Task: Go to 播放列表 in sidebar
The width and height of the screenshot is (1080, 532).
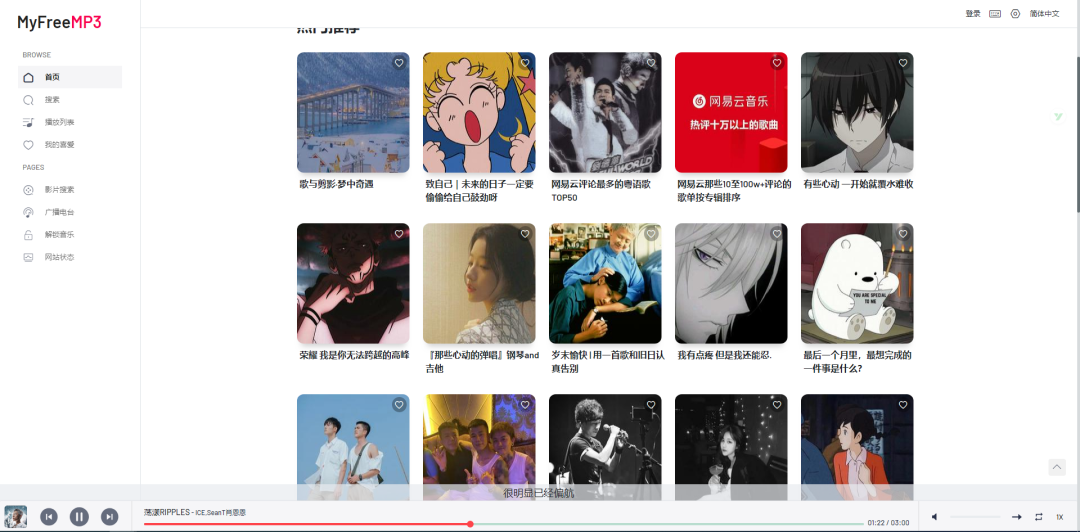Action: [x=59, y=122]
